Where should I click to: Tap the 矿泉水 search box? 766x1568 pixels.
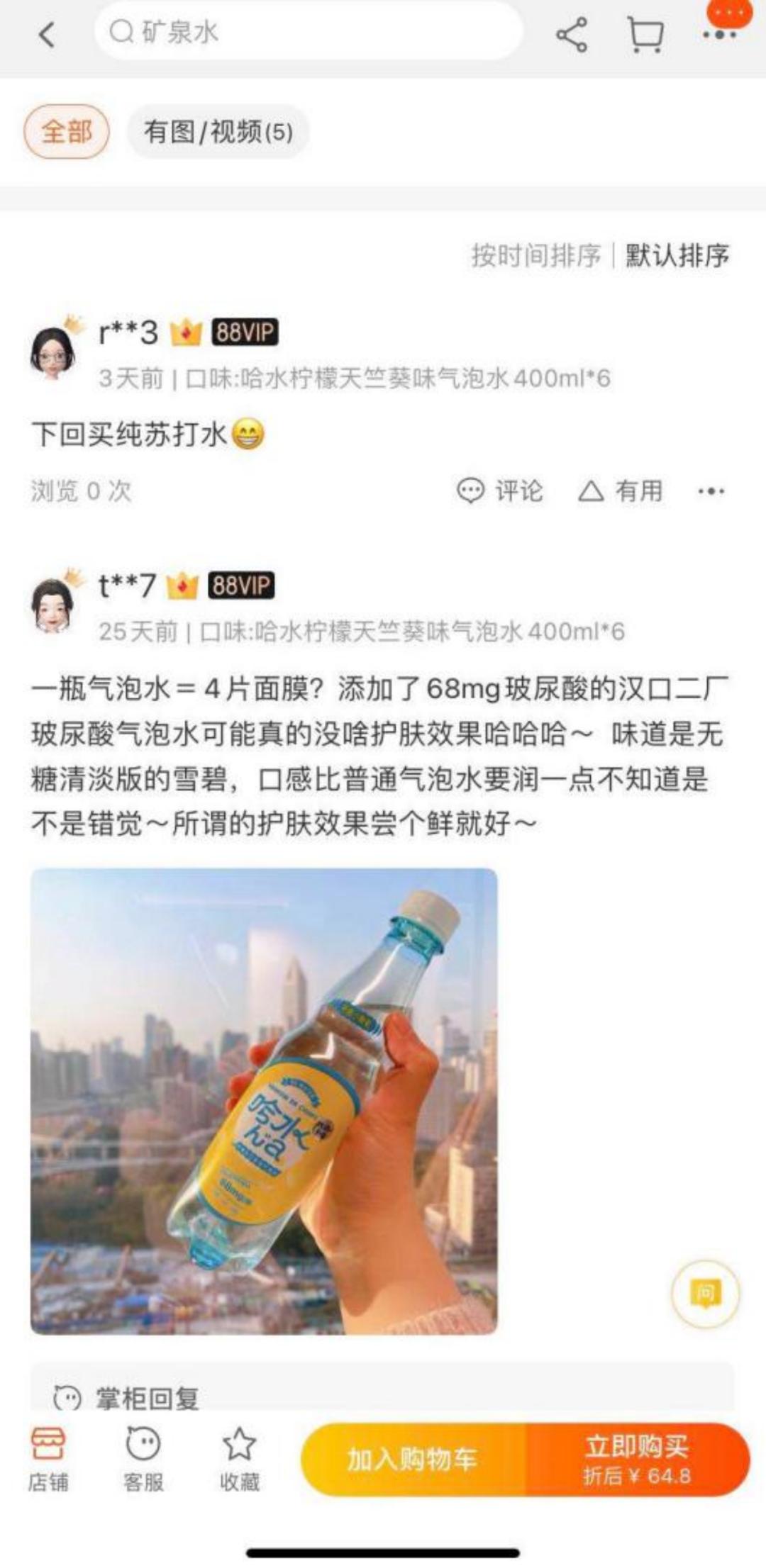[309, 32]
